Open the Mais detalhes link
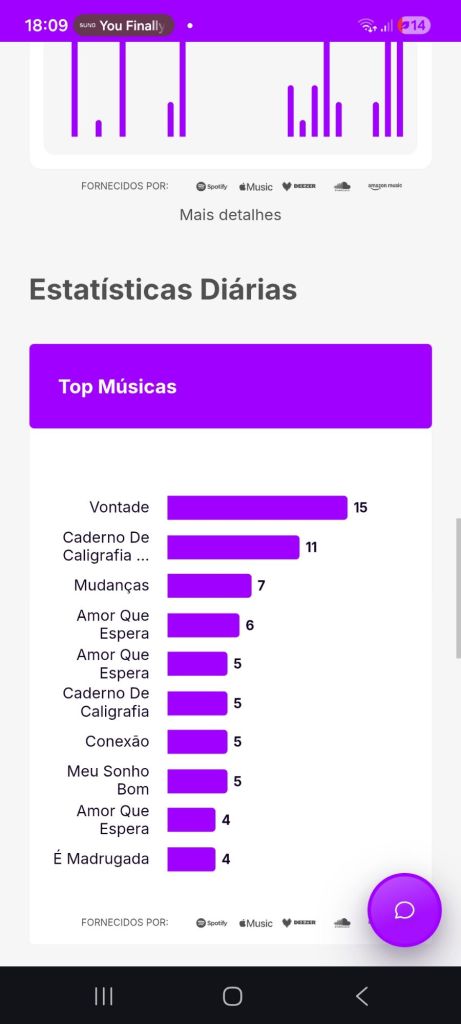This screenshot has width=461, height=1024. 230,215
